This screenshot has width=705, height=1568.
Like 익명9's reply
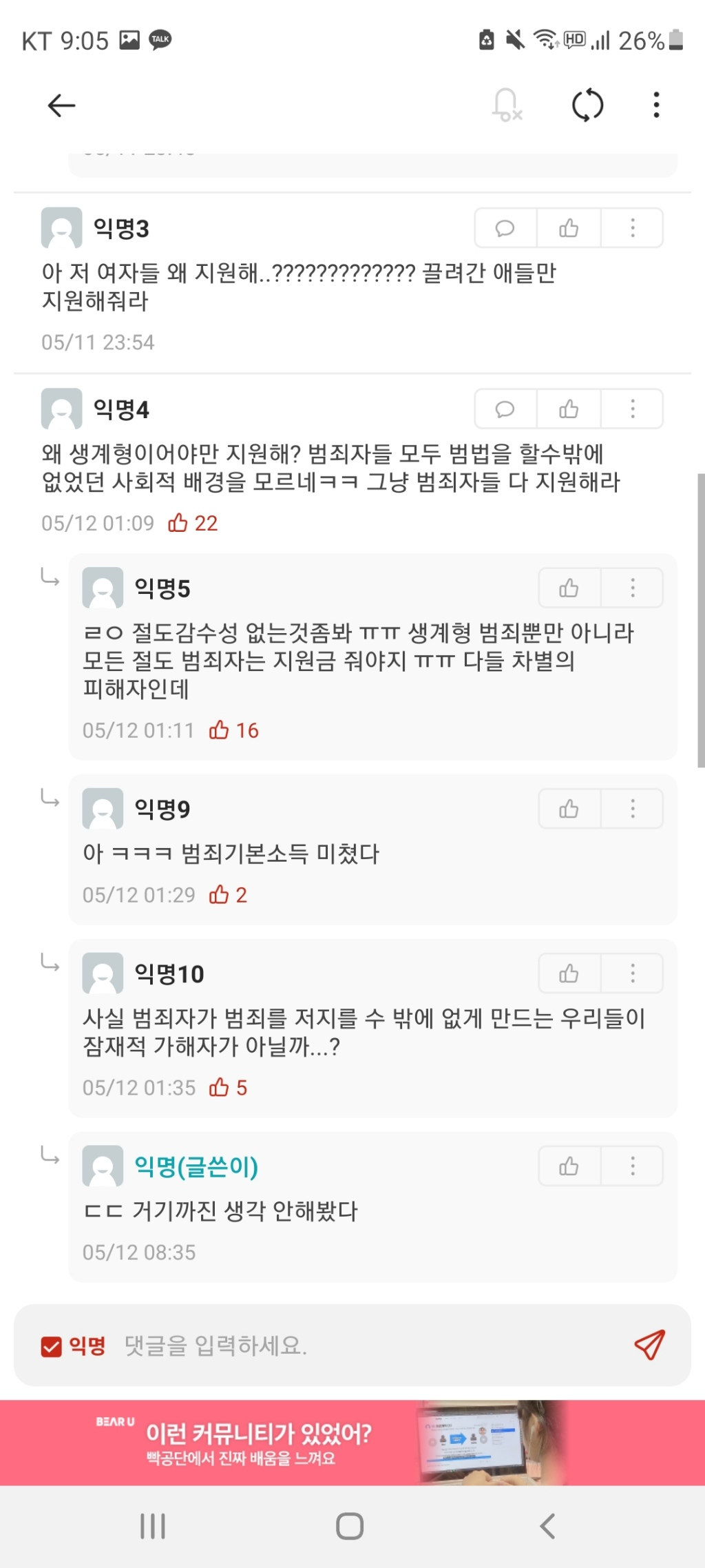[569, 809]
